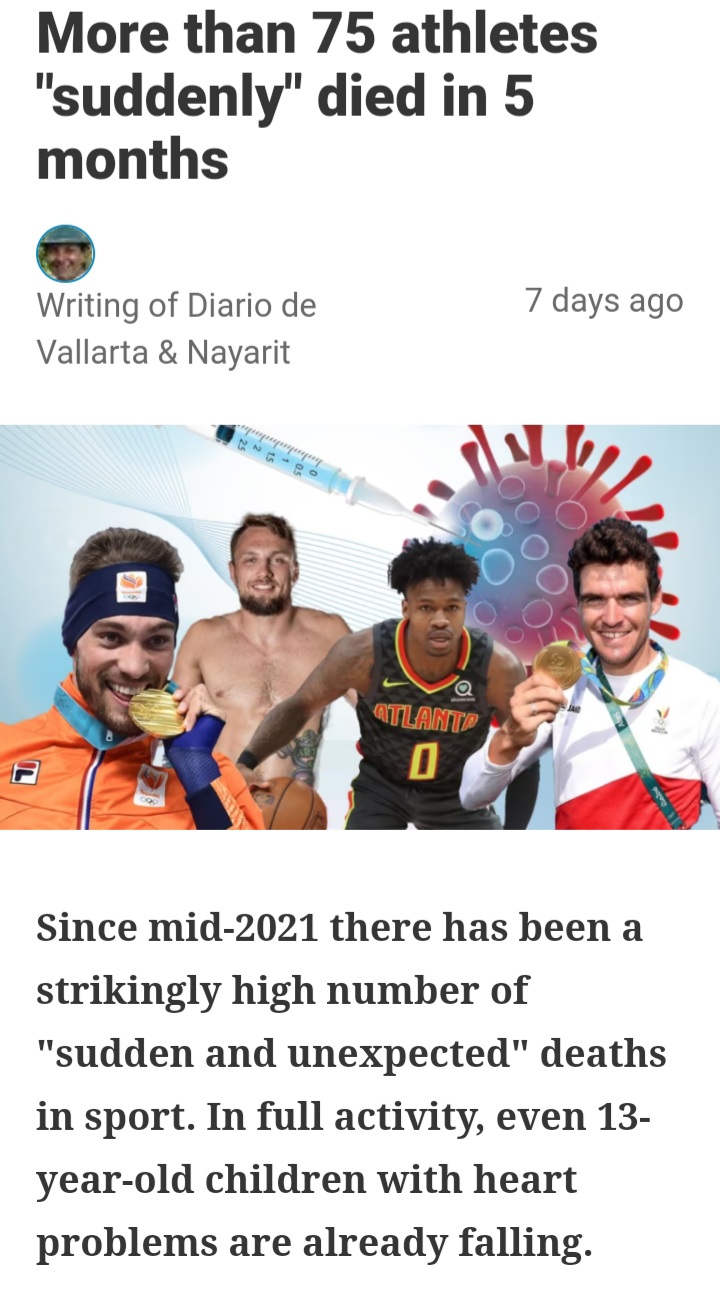The height and width of the screenshot is (1294, 720).
Task: Open the Diario de Vallarta & Nayarit byline
Action: pyautogui.click(x=176, y=328)
